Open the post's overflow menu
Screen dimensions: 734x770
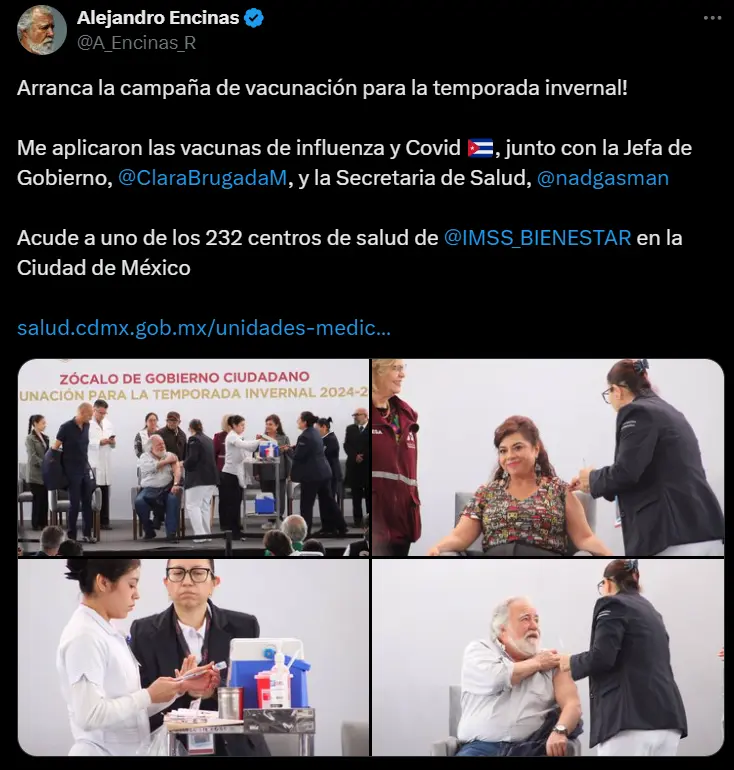pyautogui.click(x=710, y=18)
